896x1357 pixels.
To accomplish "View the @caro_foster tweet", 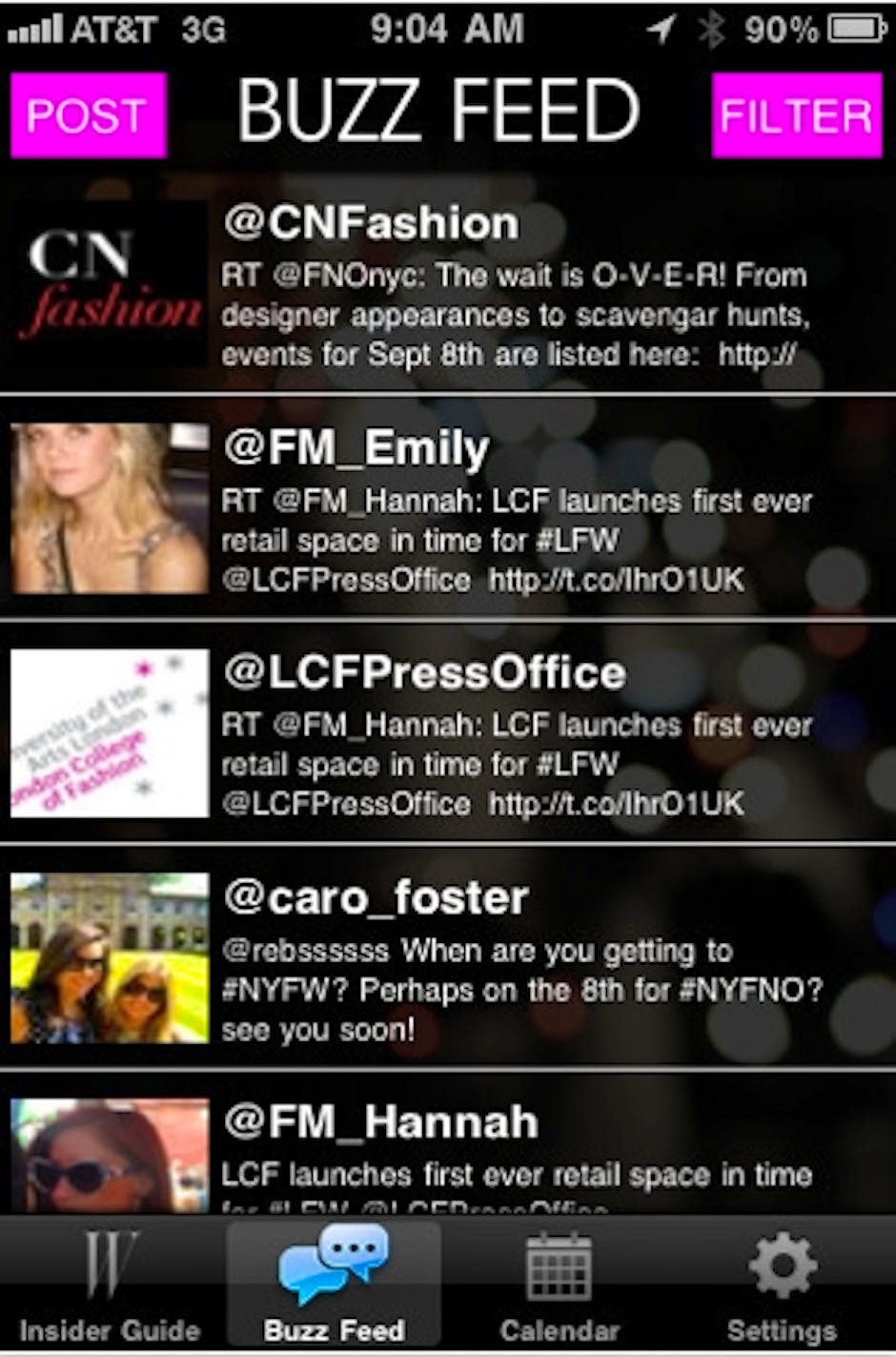I will pyautogui.click(x=515, y=958).
